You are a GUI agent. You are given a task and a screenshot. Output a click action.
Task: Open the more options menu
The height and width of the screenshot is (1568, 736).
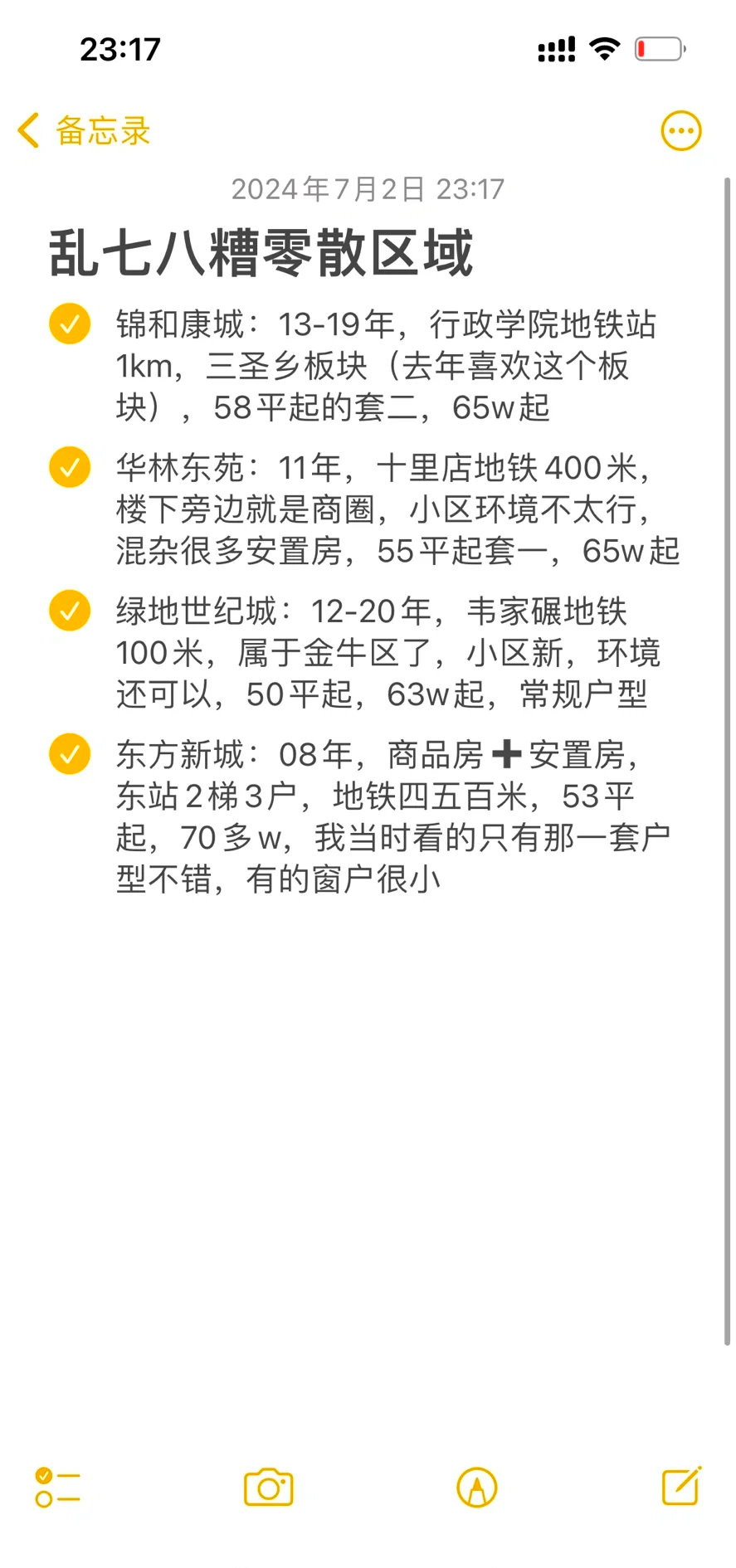tap(681, 131)
